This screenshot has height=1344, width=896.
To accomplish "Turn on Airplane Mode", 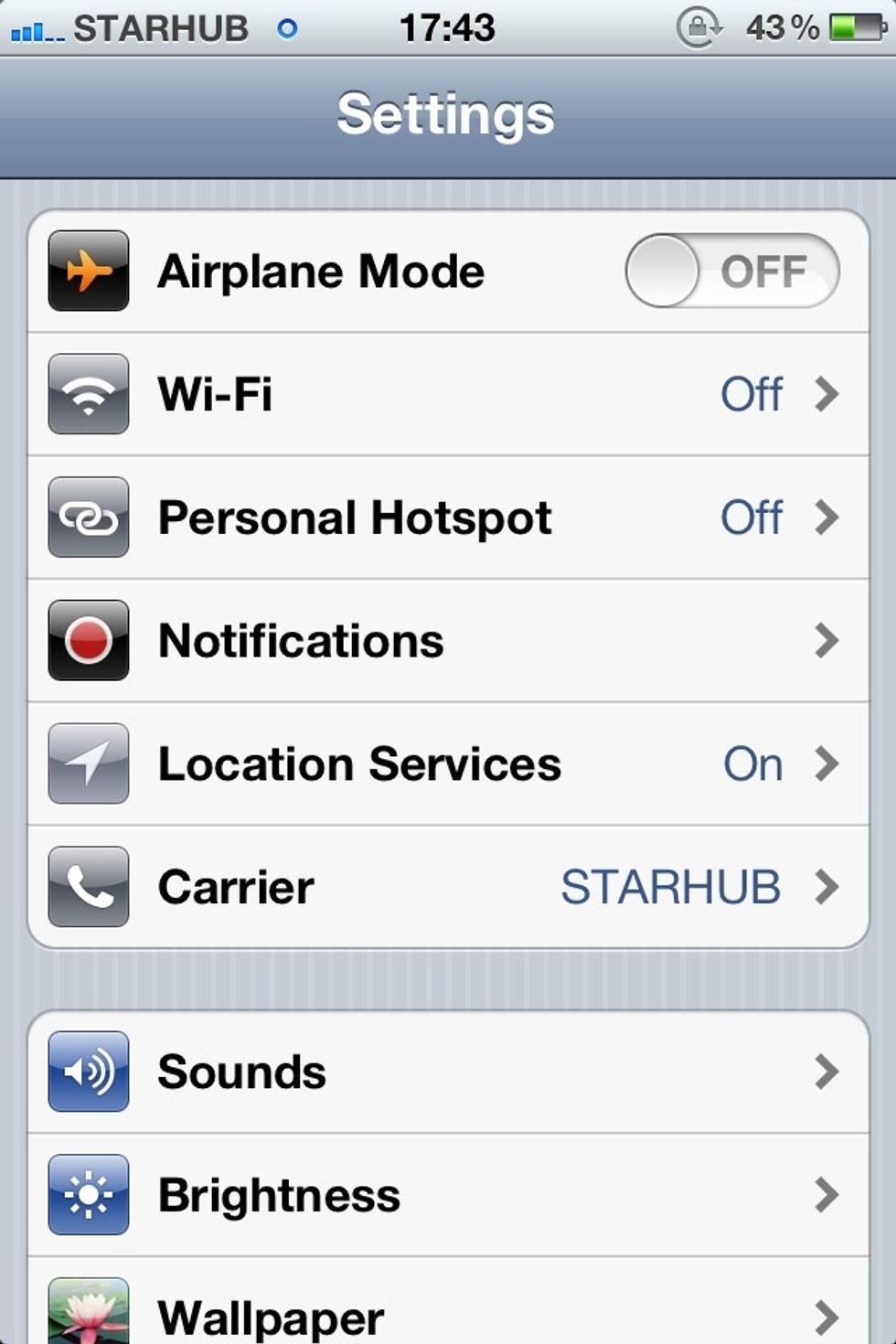I will coord(731,270).
